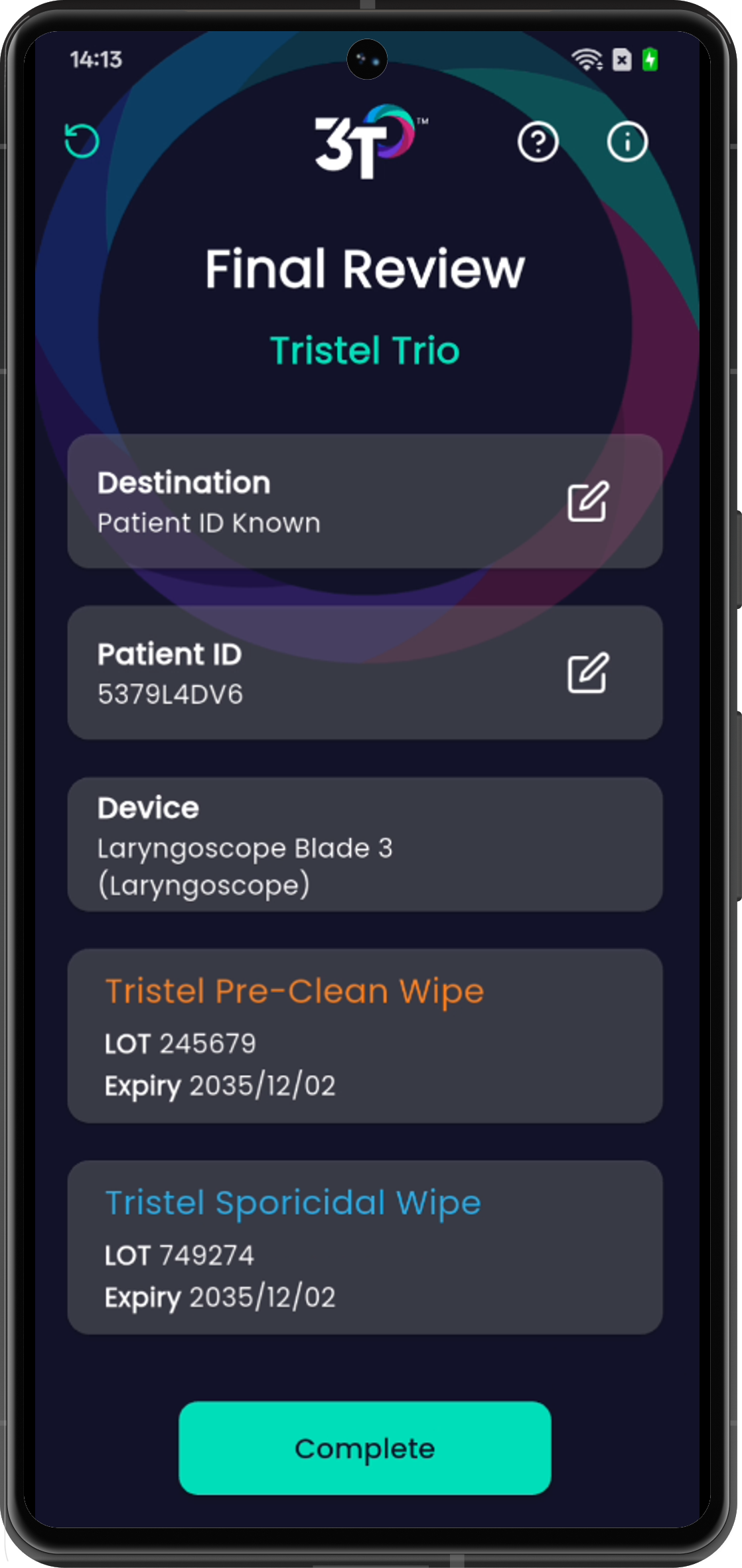Edit the Destination entry
This screenshot has height=1568, width=742.
click(x=587, y=502)
